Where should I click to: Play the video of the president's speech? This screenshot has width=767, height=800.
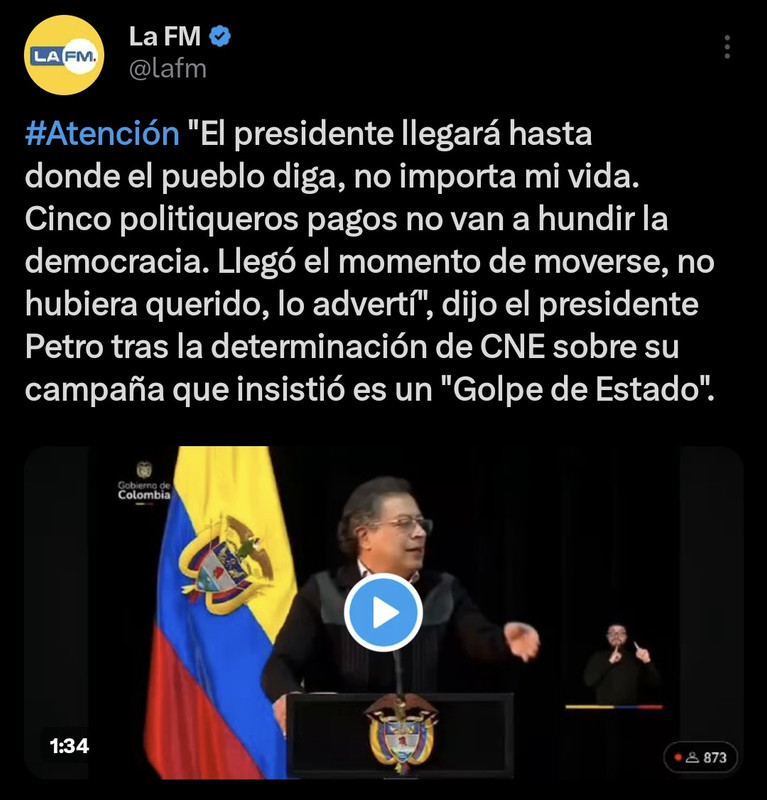pyautogui.click(x=383, y=613)
